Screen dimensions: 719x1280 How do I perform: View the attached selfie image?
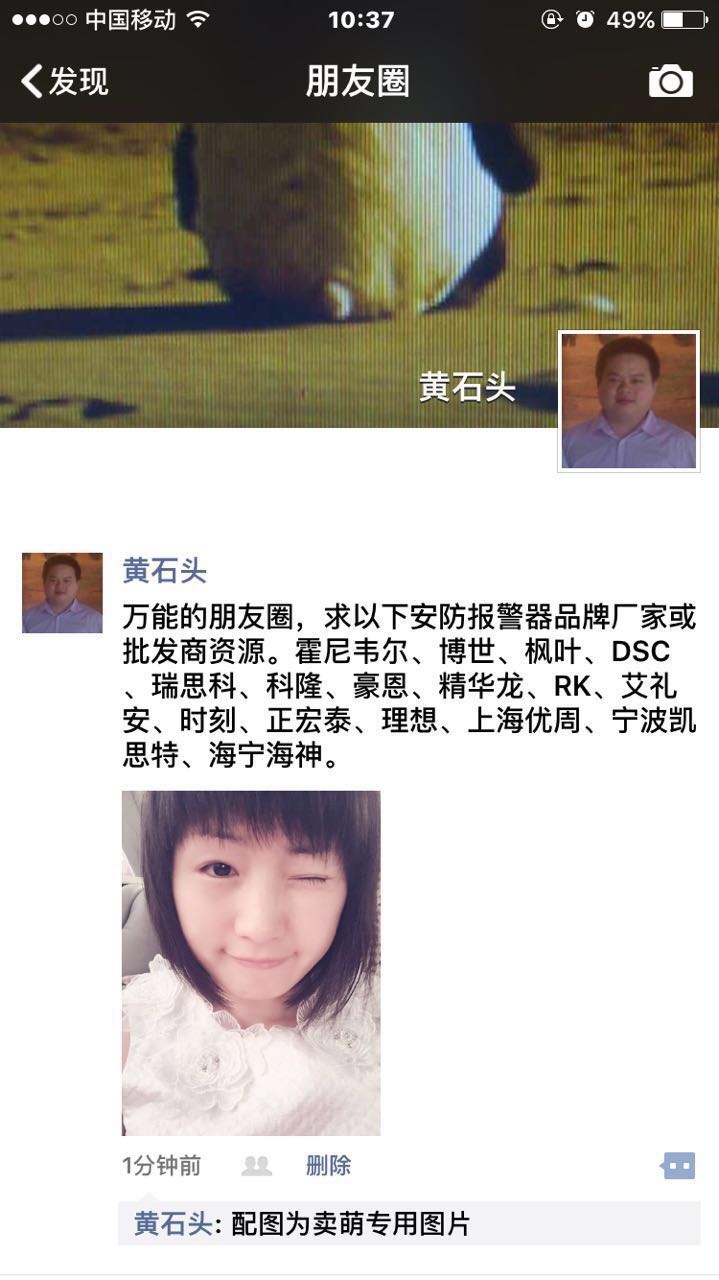pos(251,962)
